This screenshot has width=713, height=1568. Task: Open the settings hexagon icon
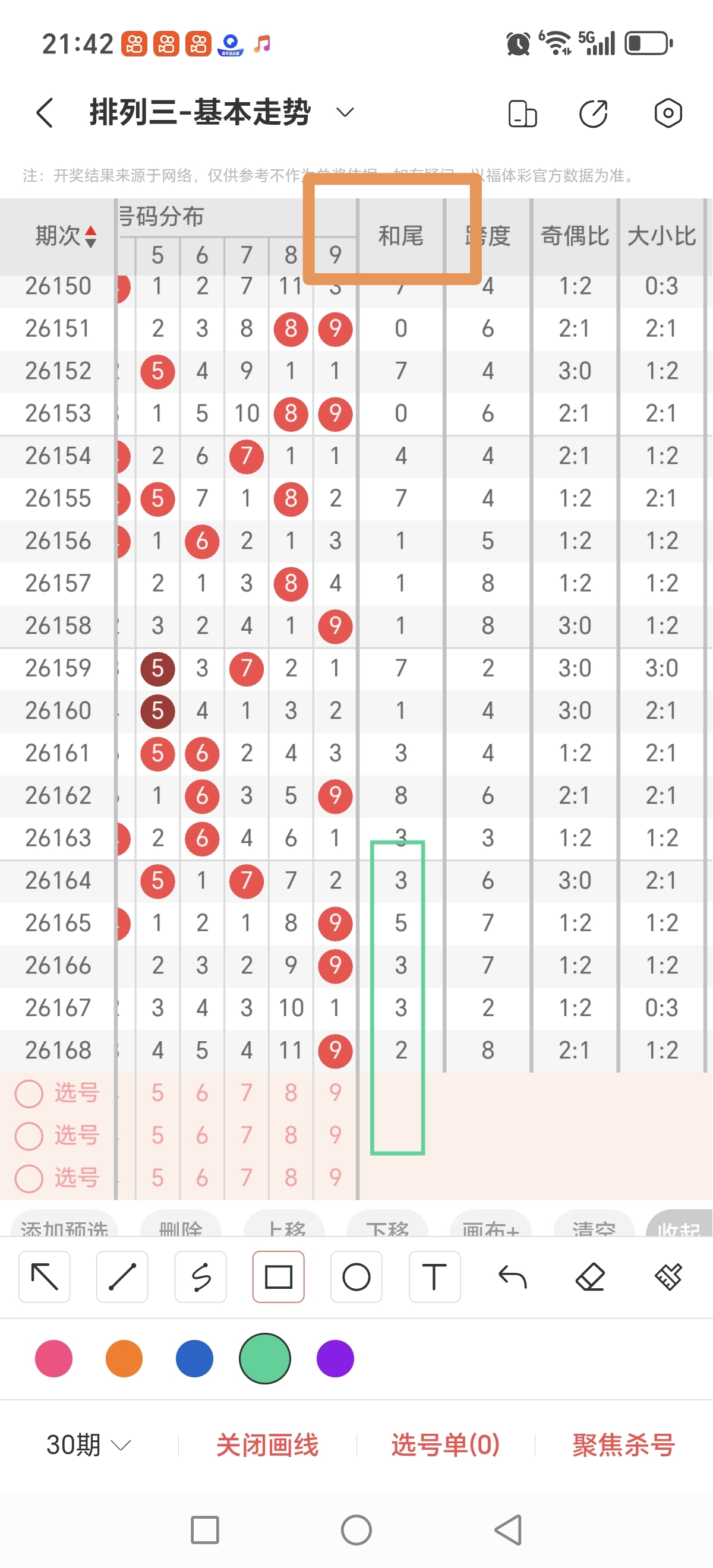pos(668,113)
